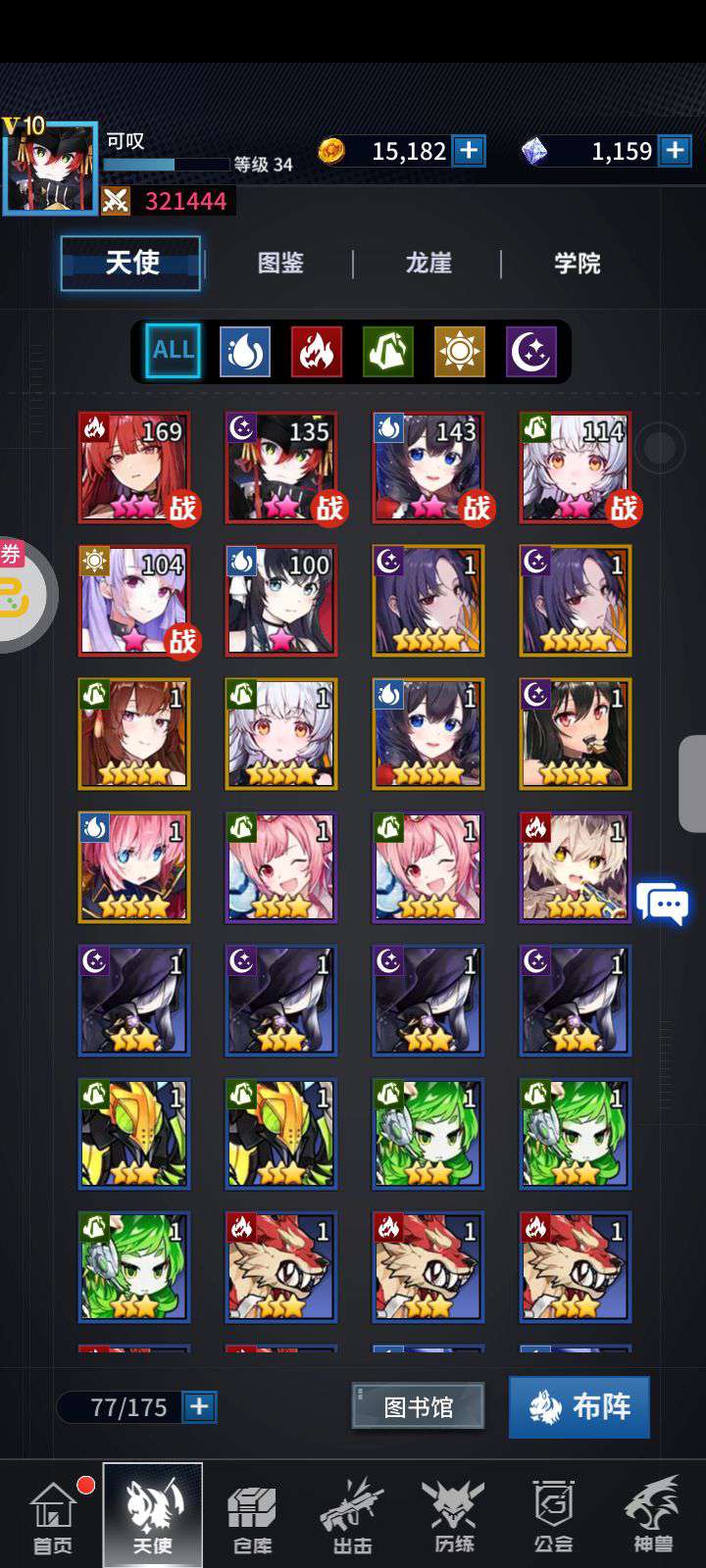Select the level 169 fire angel
The image size is (706, 1568).
click(134, 466)
